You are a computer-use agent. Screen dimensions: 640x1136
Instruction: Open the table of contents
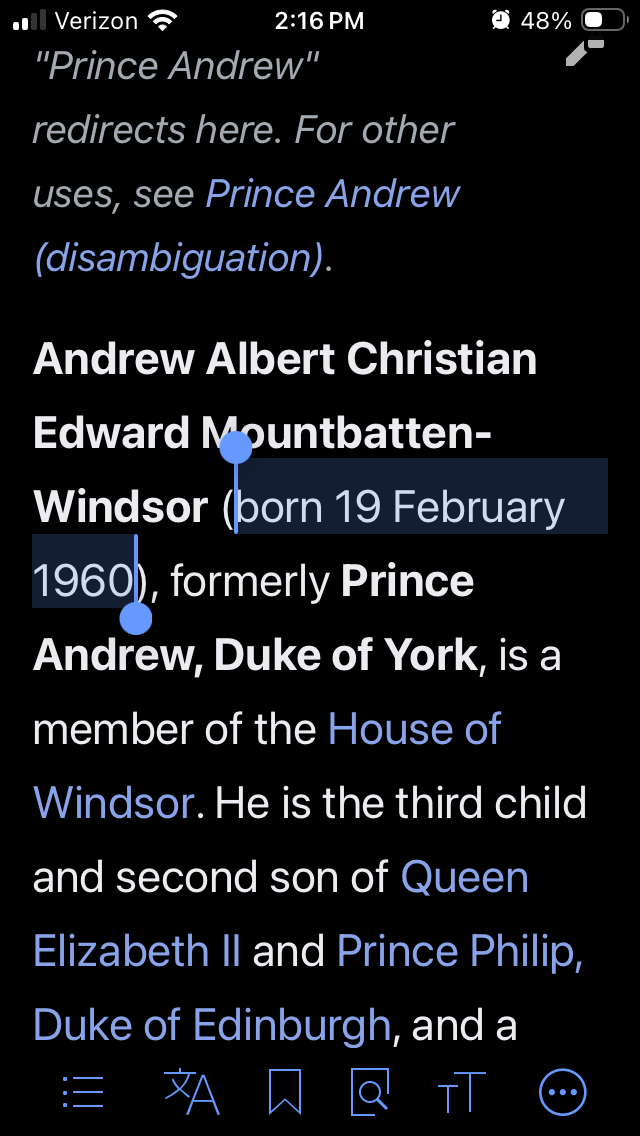click(x=83, y=1092)
